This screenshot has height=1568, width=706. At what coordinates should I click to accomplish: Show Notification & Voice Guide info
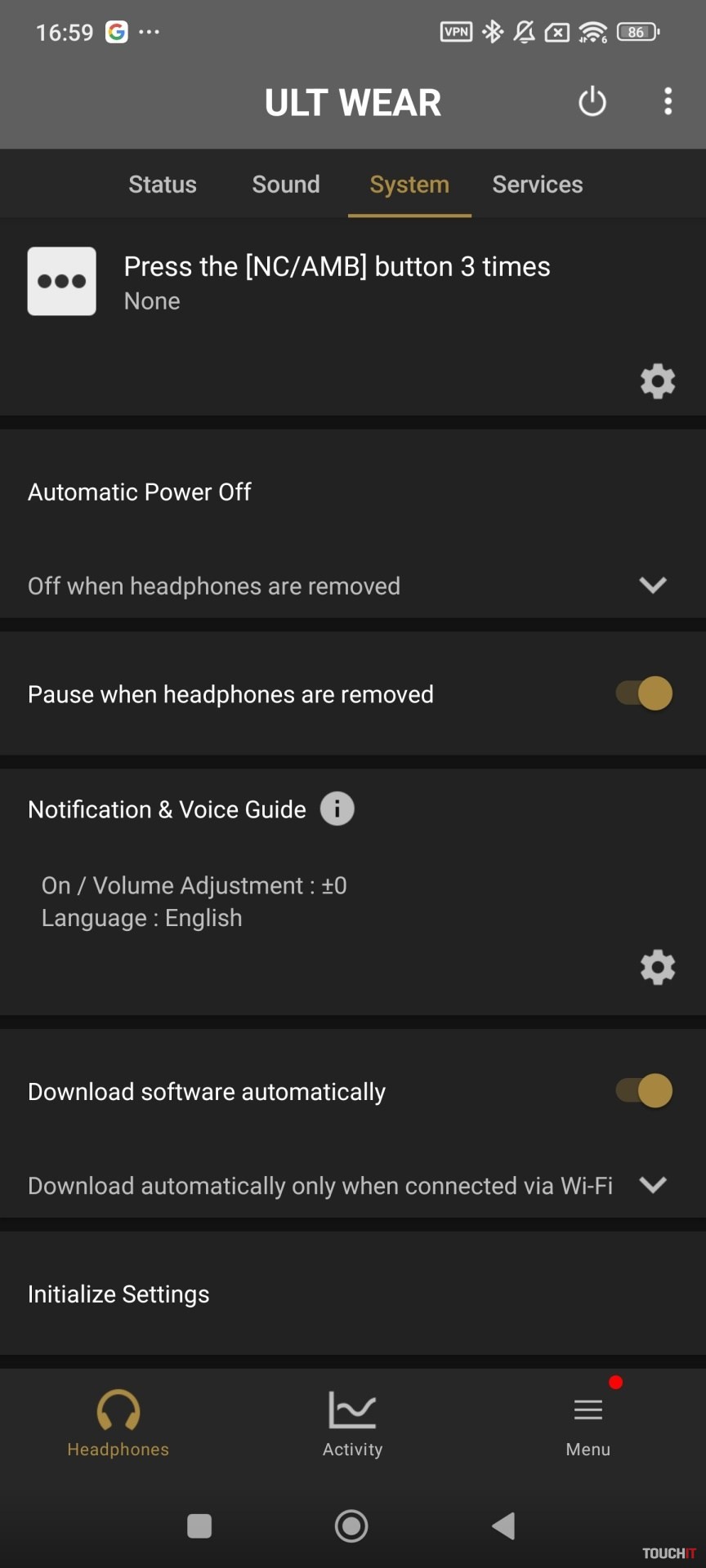click(337, 809)
